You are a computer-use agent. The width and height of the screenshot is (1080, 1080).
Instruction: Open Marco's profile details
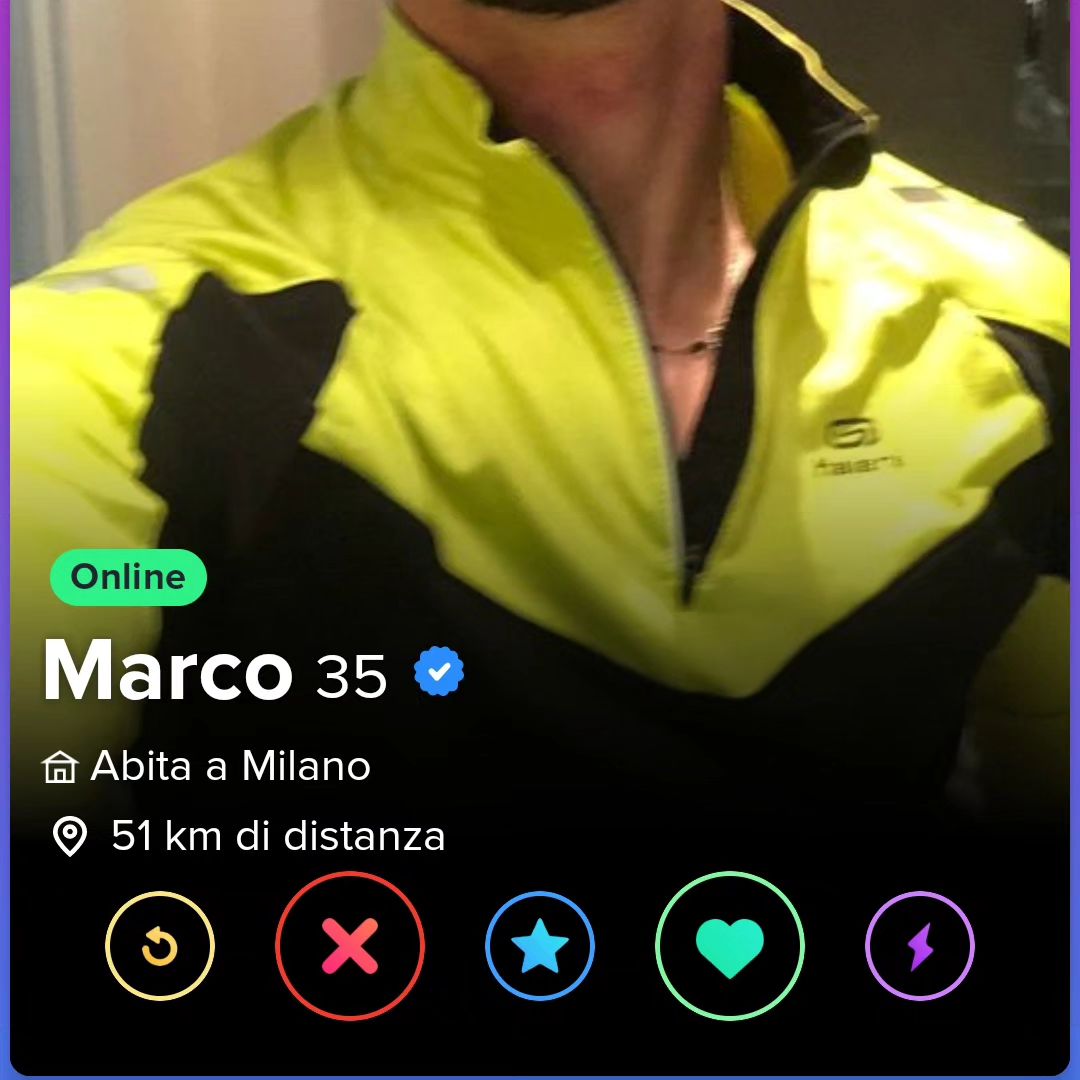[x=167, y=672]
